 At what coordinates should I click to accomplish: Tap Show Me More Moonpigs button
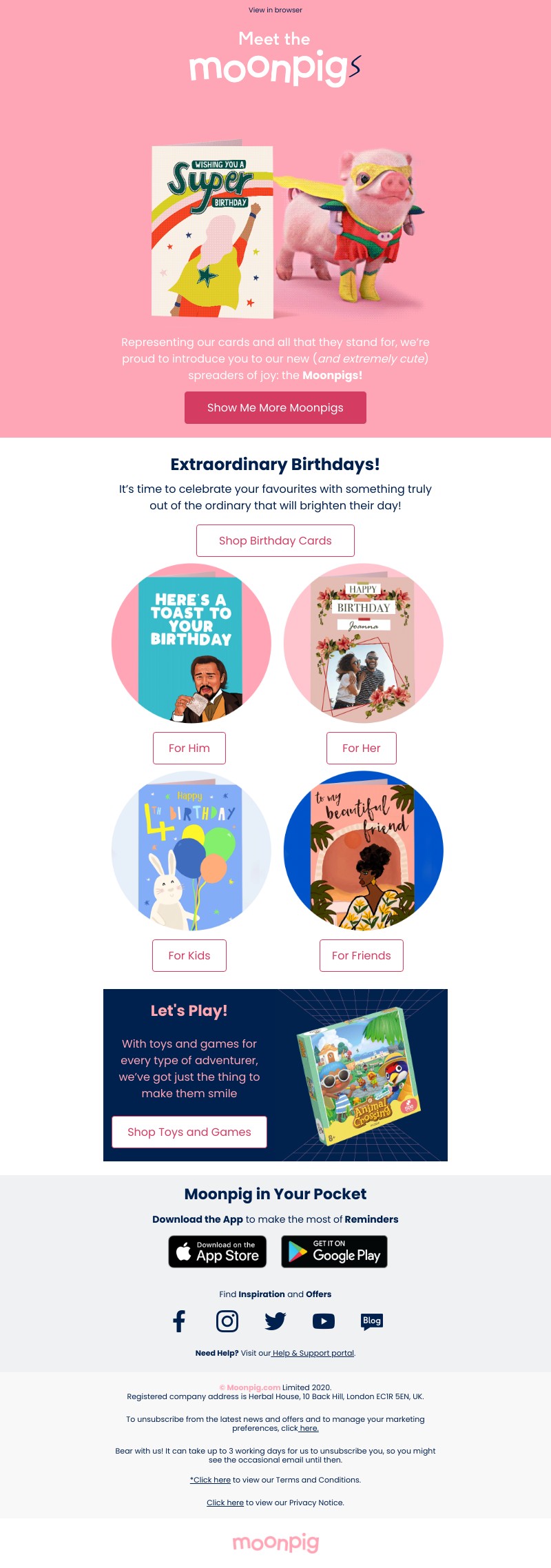pyautogui.click(x=275, y=407)
